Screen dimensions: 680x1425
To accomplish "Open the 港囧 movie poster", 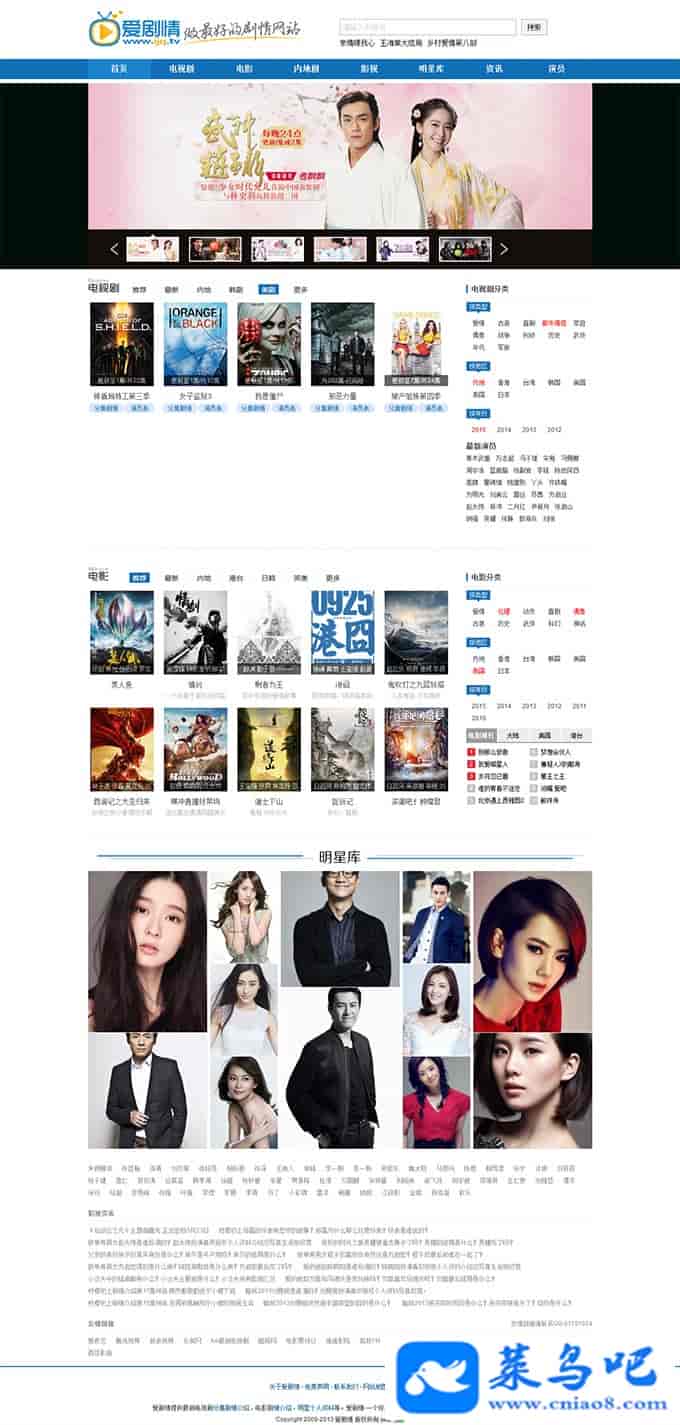I will pos(343,632).
